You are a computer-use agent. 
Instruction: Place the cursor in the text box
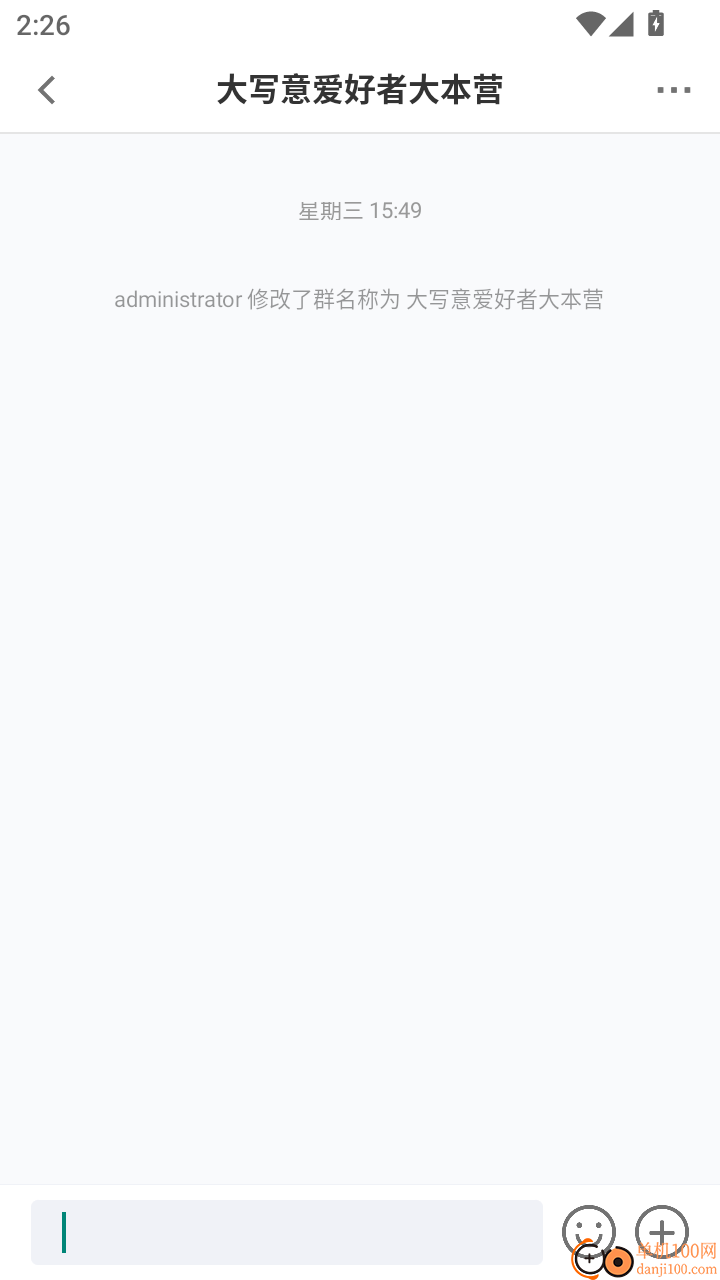tap(287, 1232)
